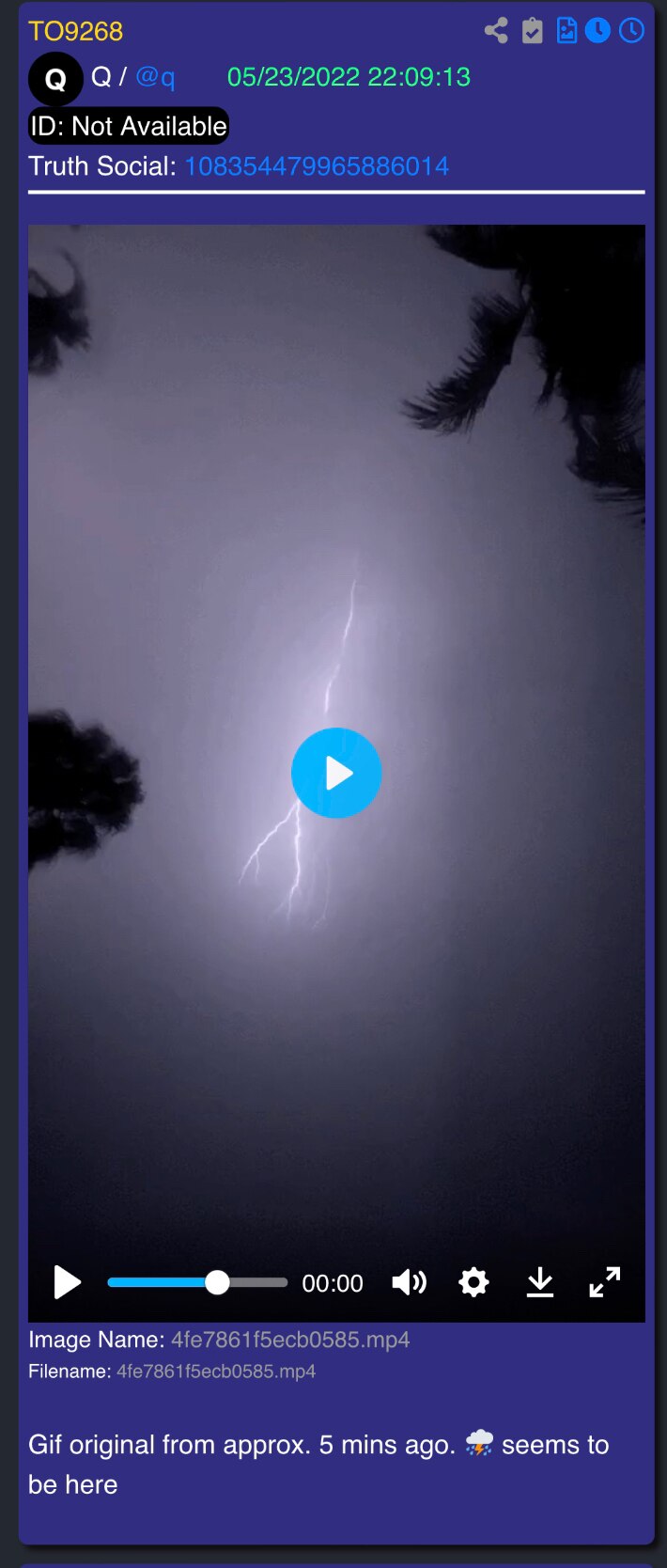Play video with center play button
Viewport: 667px width, 1568px height.
pos(336,773)
